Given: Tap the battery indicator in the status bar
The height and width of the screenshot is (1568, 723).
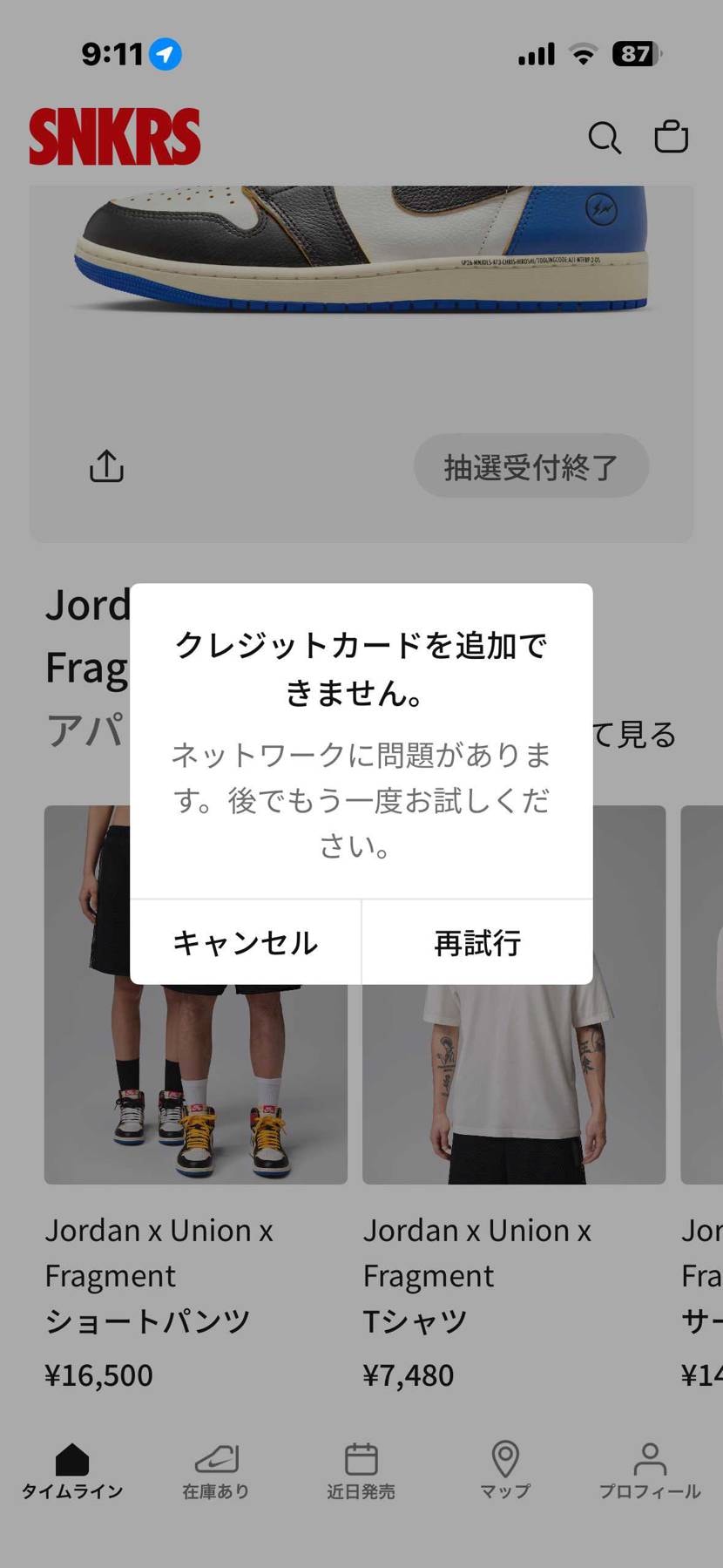Looking at the screenshot, I should coord(634,54).
